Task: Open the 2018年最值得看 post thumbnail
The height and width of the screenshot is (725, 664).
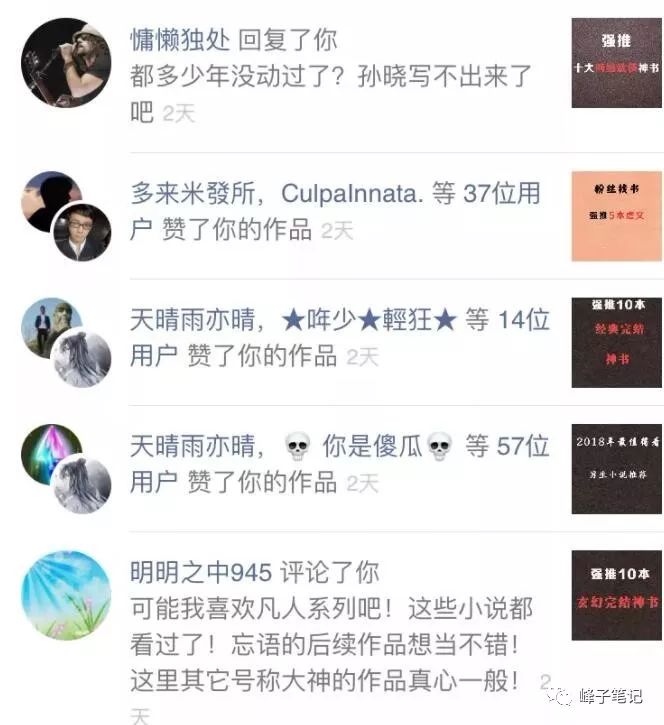Action: (x=616, y=469)
